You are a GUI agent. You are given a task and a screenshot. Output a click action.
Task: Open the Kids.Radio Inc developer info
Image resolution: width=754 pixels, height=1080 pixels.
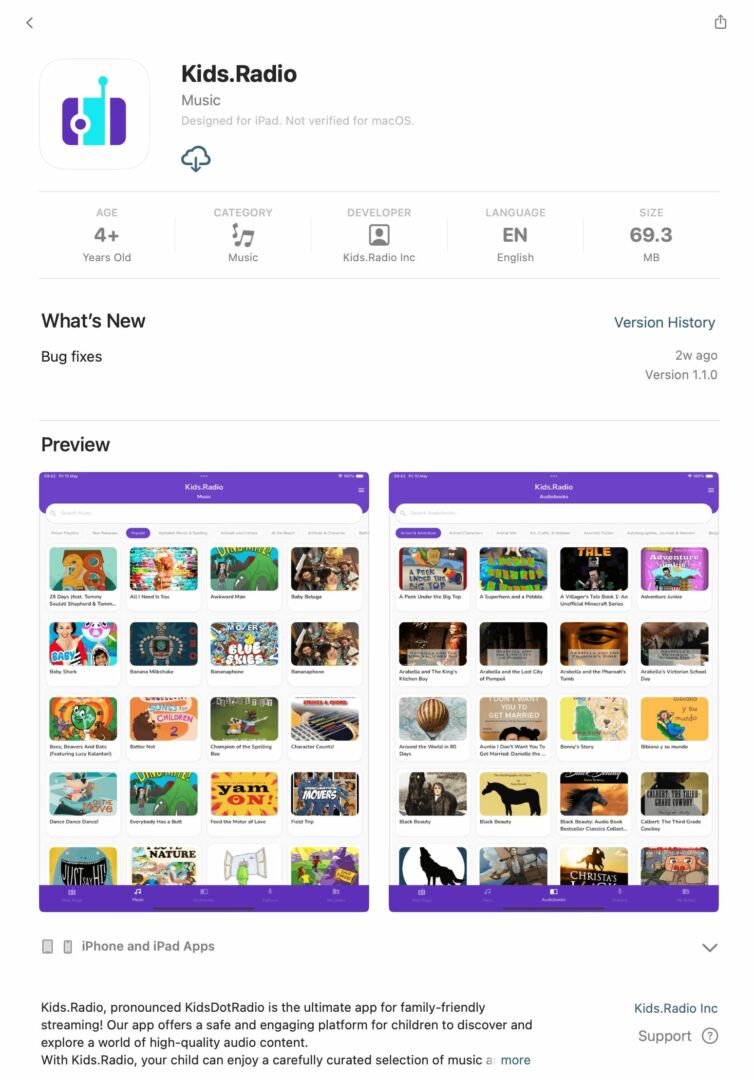click(x=379, y=236)
